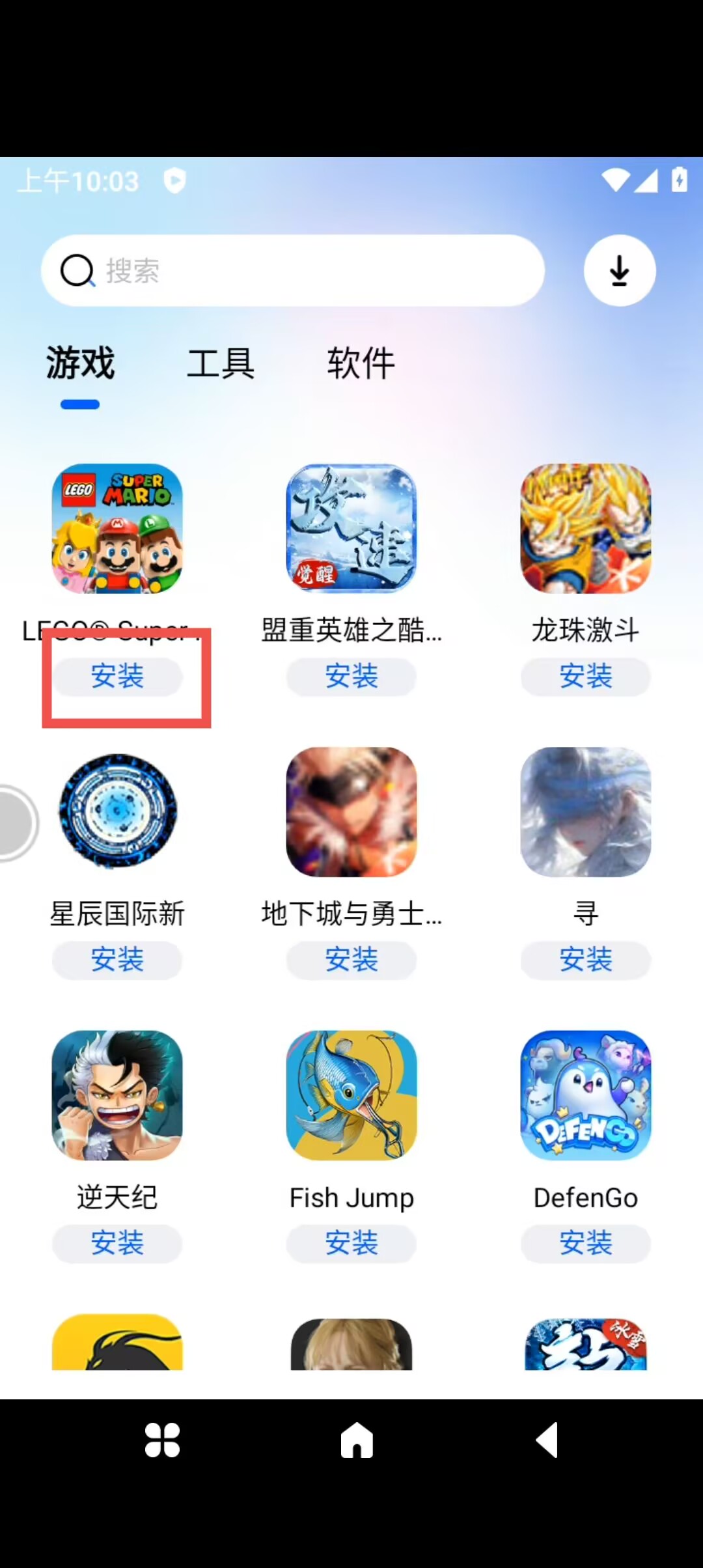Install LEGO Super Mario game
Screen dimensions: 703x1568
click(x=117, y=677)
